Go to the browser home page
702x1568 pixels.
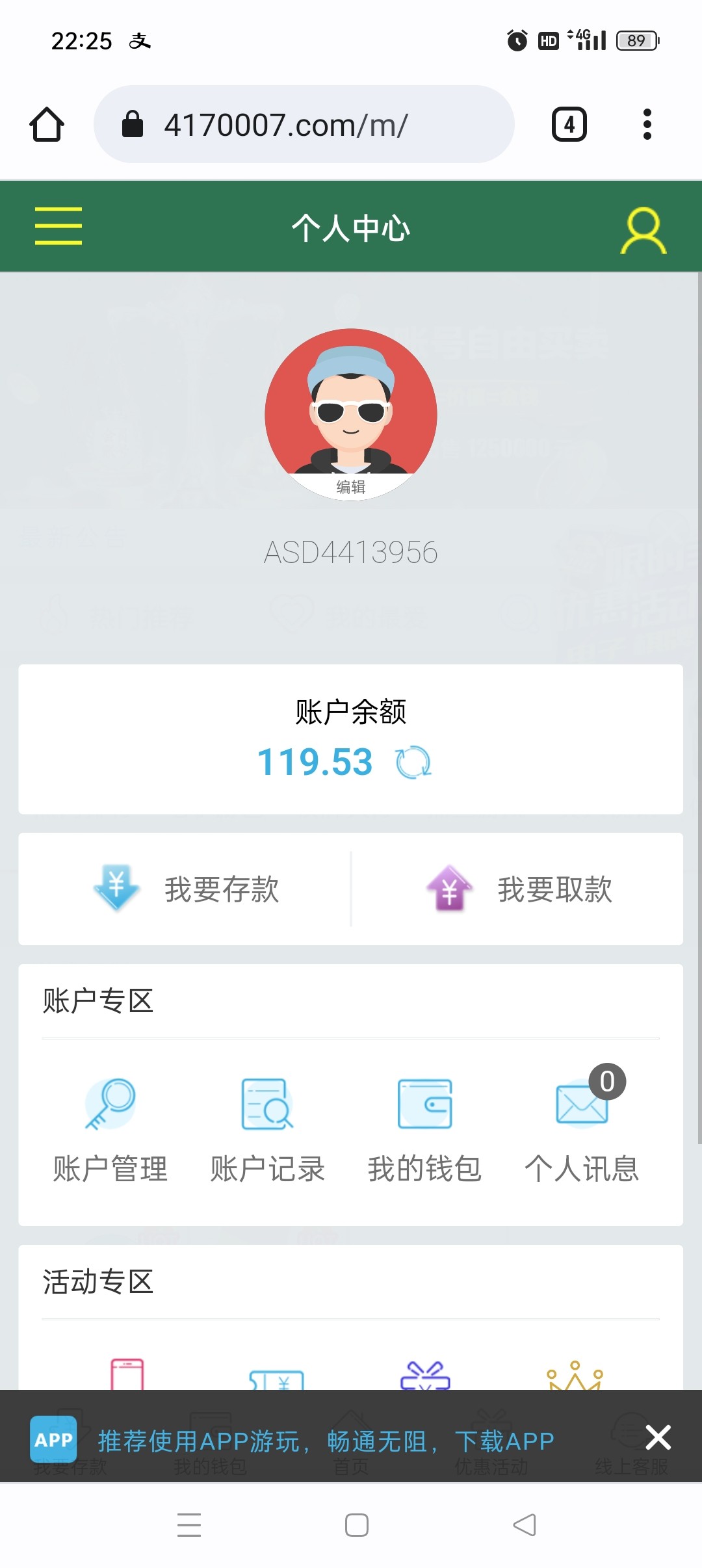(x=47, y=124)
